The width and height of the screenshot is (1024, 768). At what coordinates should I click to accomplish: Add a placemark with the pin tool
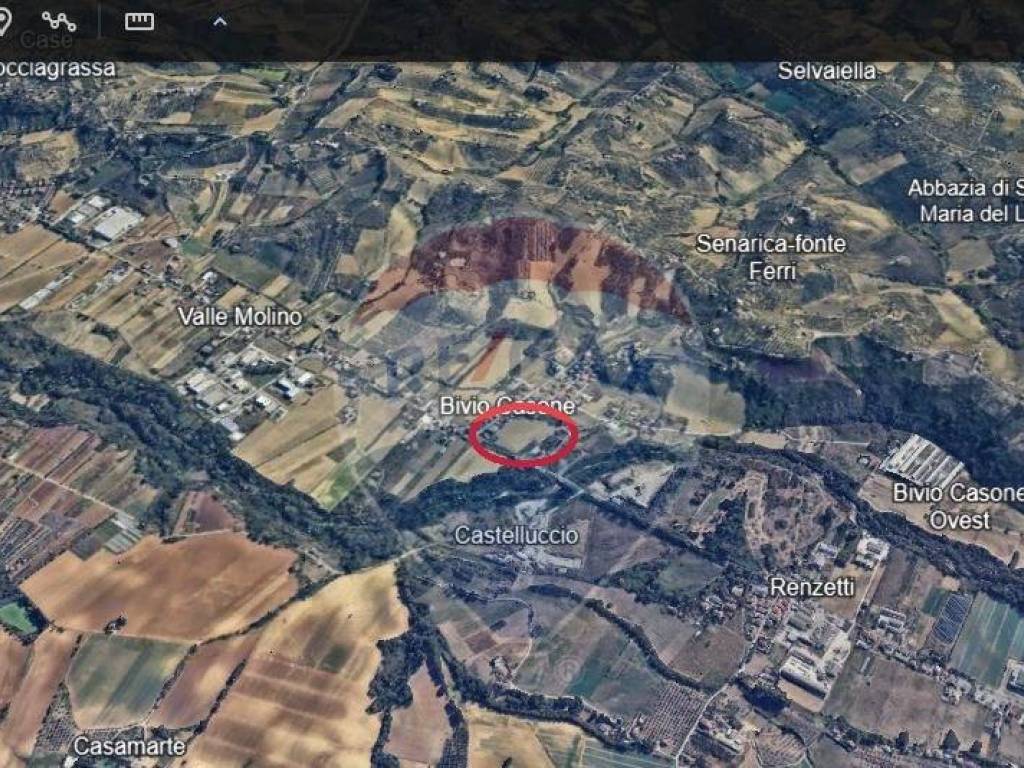[x=3, y=20]
